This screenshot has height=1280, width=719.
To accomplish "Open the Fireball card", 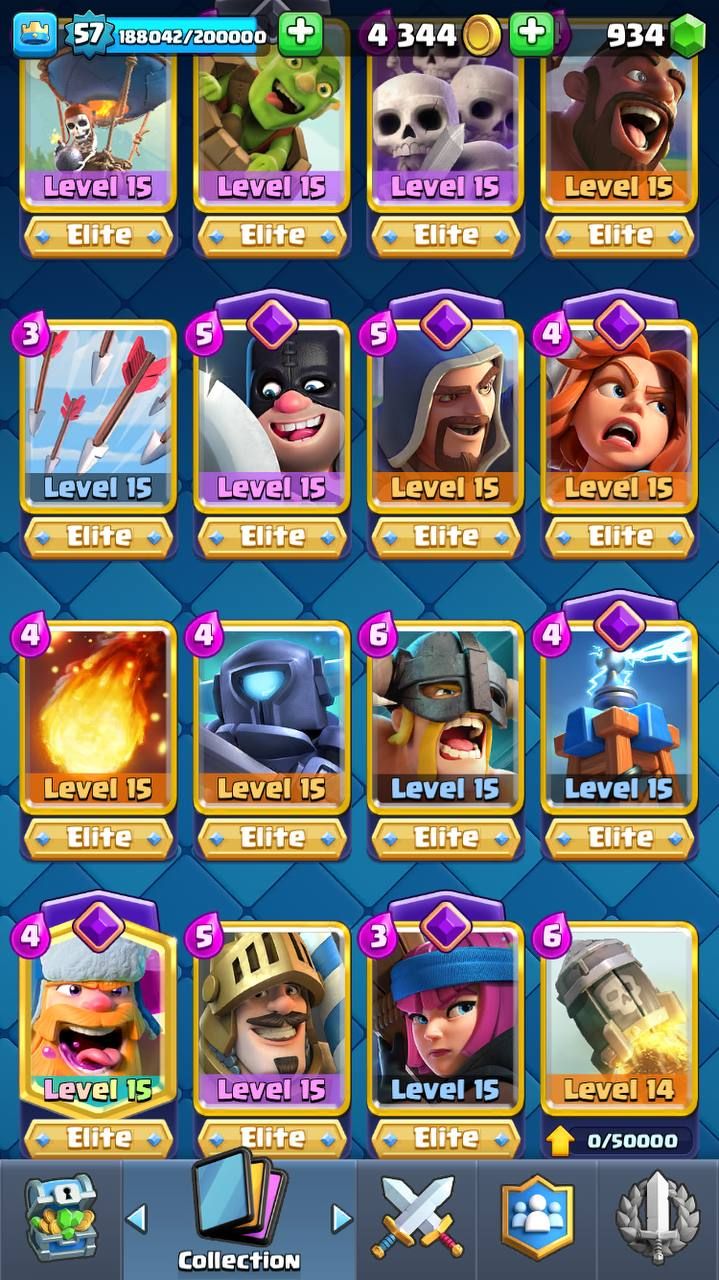I will tap(98, 715).
